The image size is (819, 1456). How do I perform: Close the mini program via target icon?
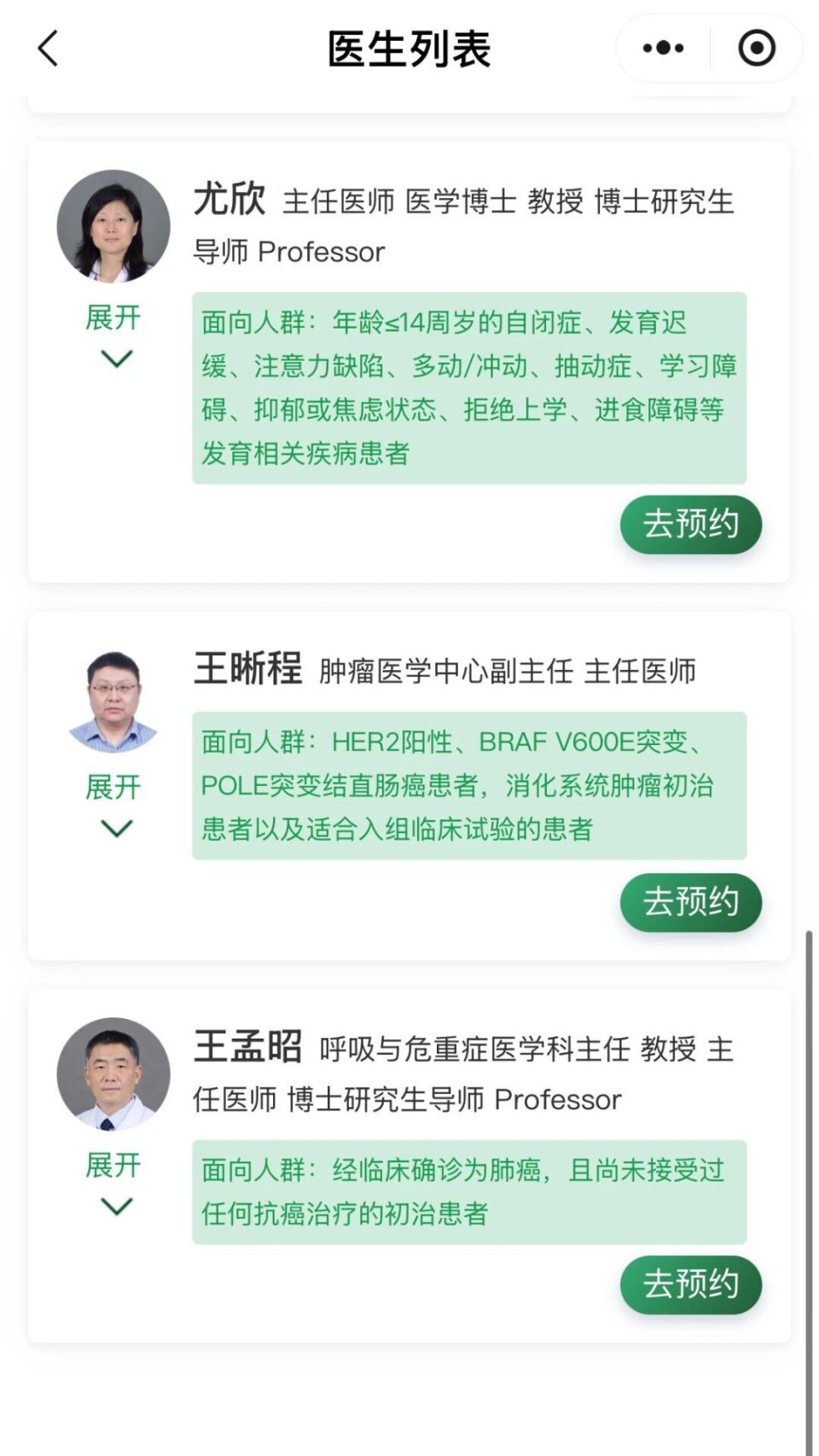click(x=756, y=49)
